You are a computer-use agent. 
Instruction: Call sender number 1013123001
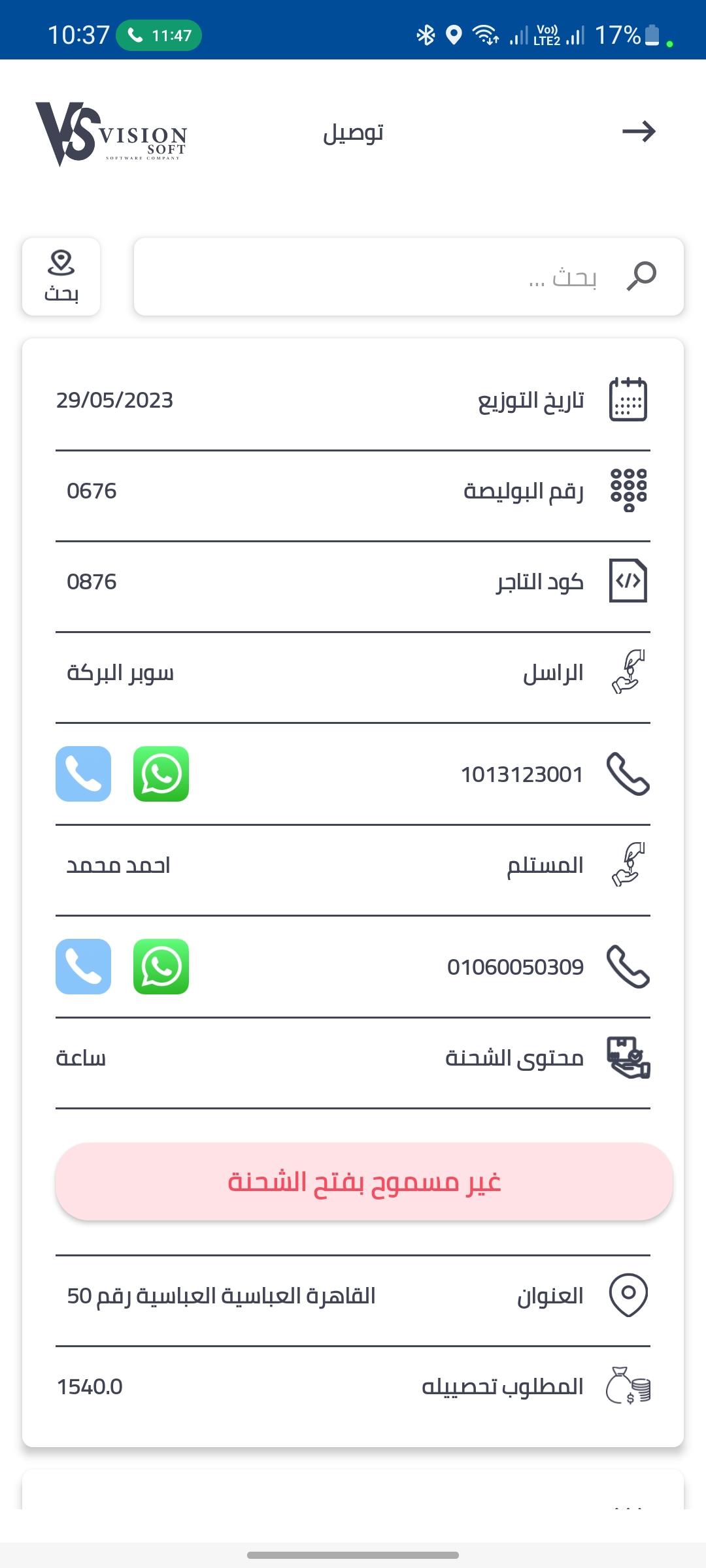point(84,774)
